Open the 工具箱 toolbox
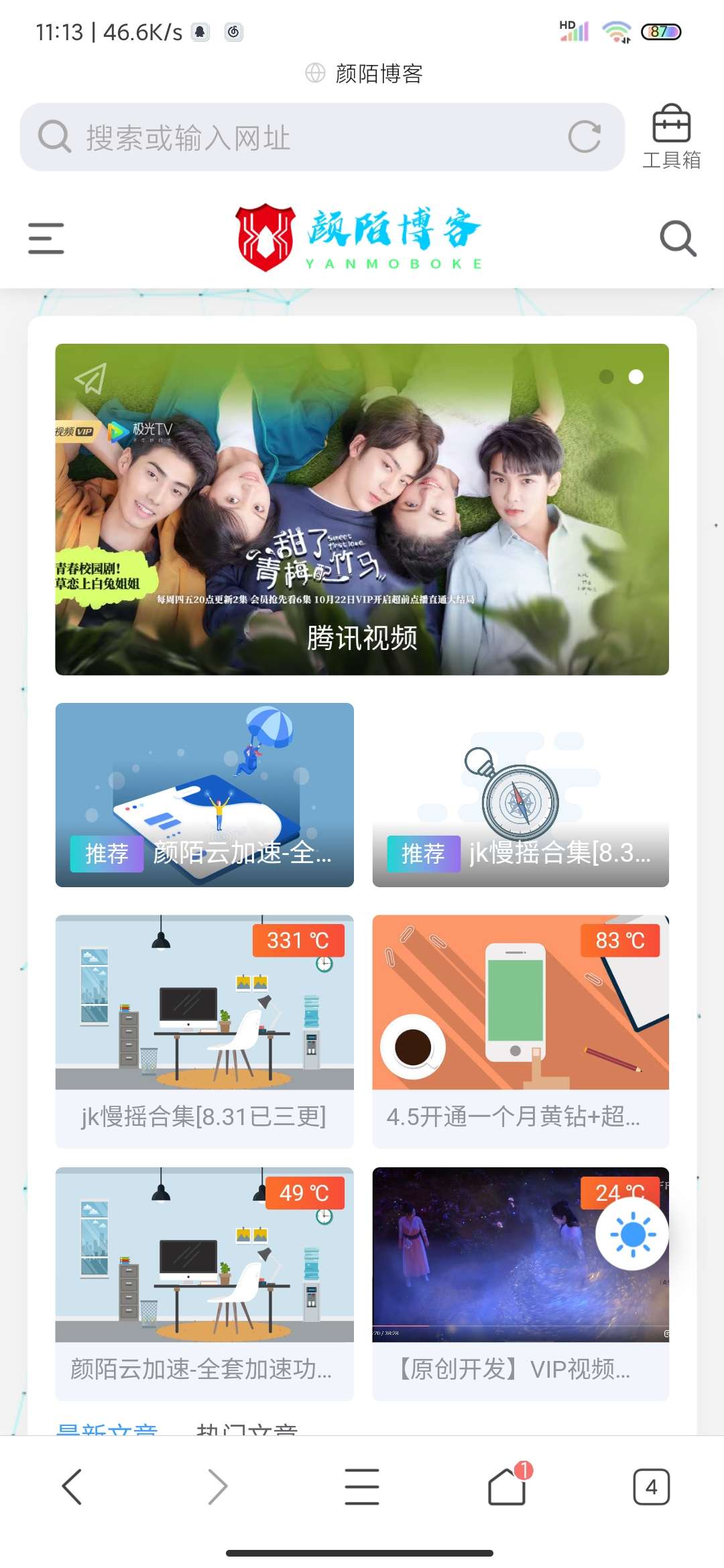 click(671, 136)
